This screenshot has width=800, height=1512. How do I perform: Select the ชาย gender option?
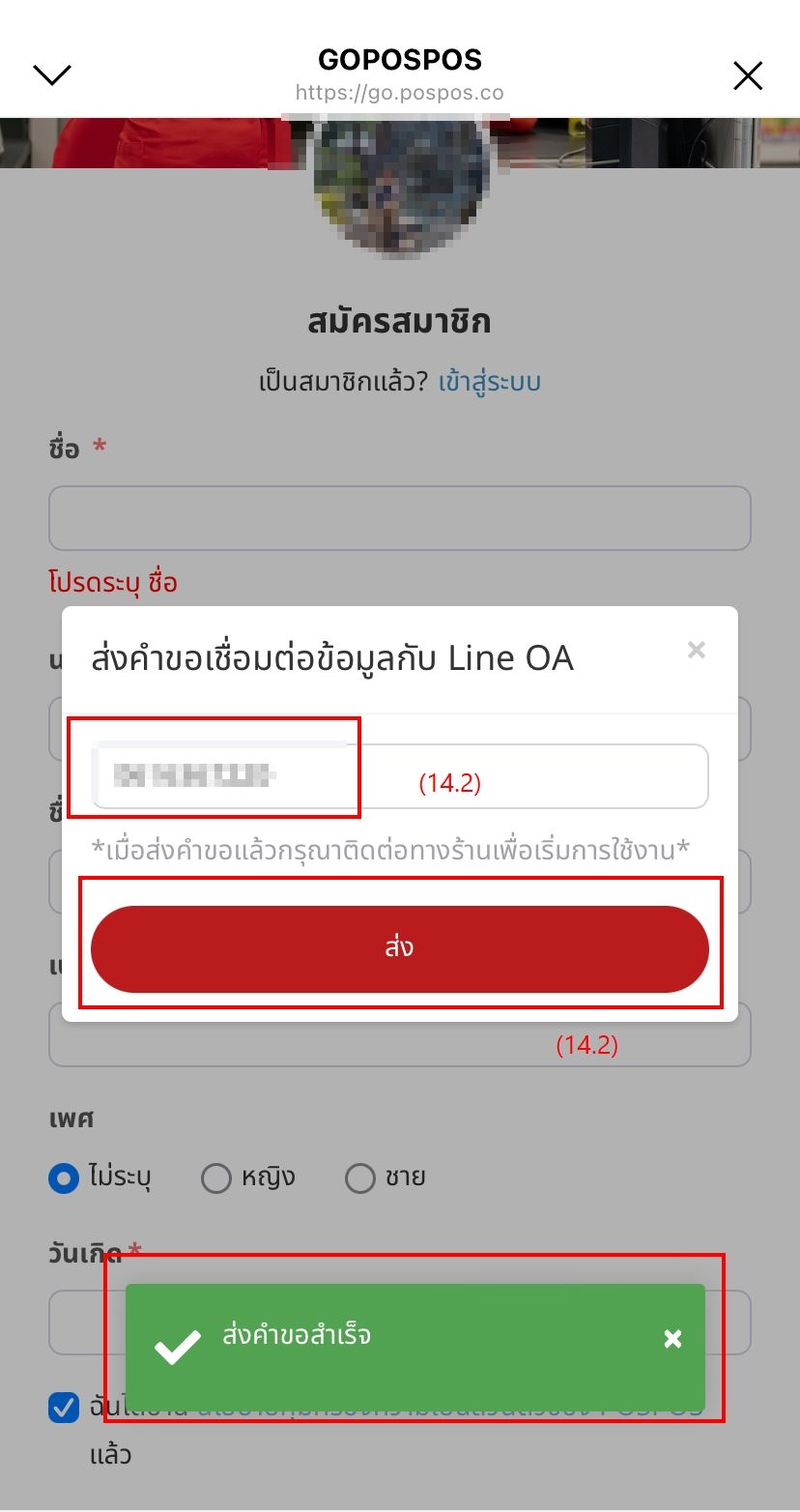coord(360,1178)
